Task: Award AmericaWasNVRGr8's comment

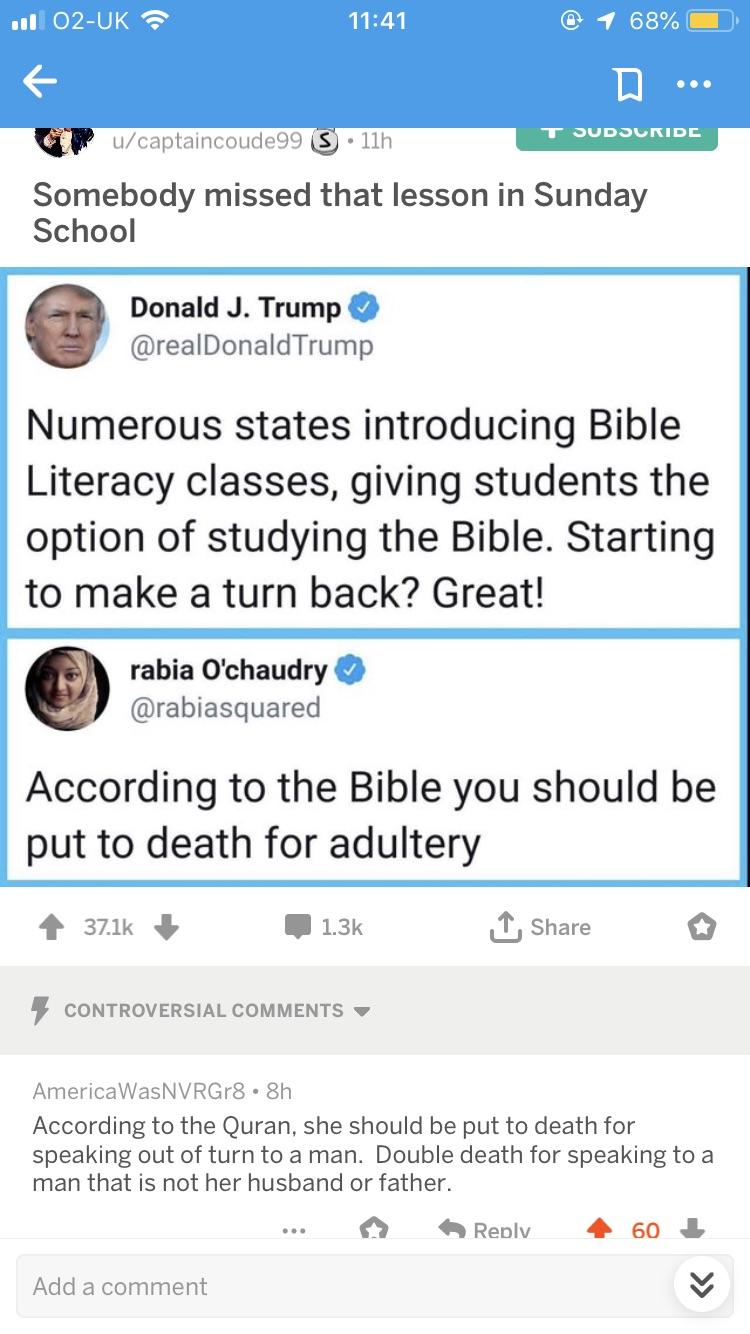Action: point(373,1229)
